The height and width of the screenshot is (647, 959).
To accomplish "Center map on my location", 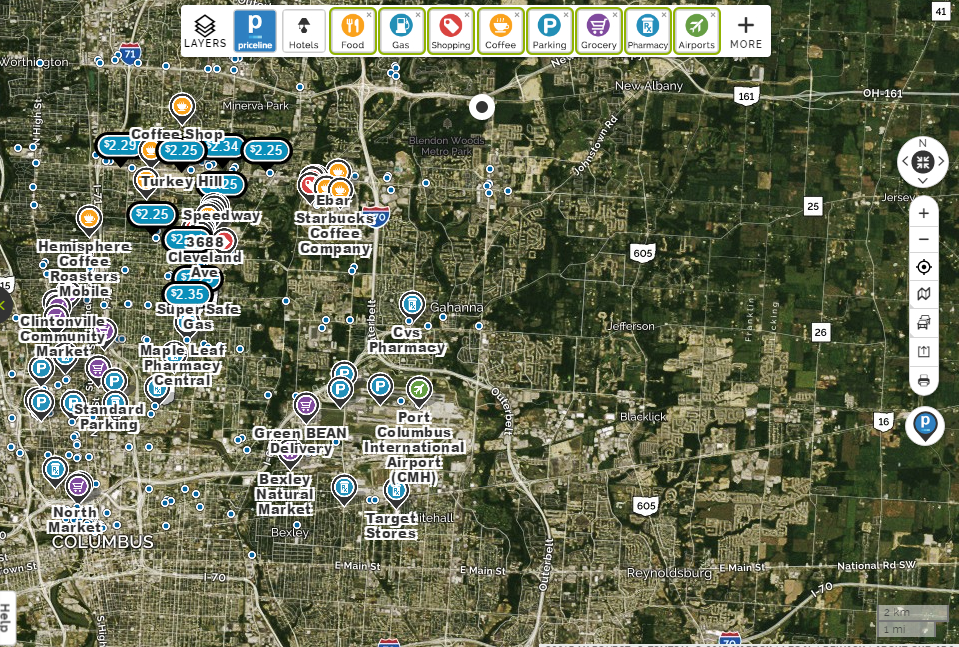I will [923, 267].
